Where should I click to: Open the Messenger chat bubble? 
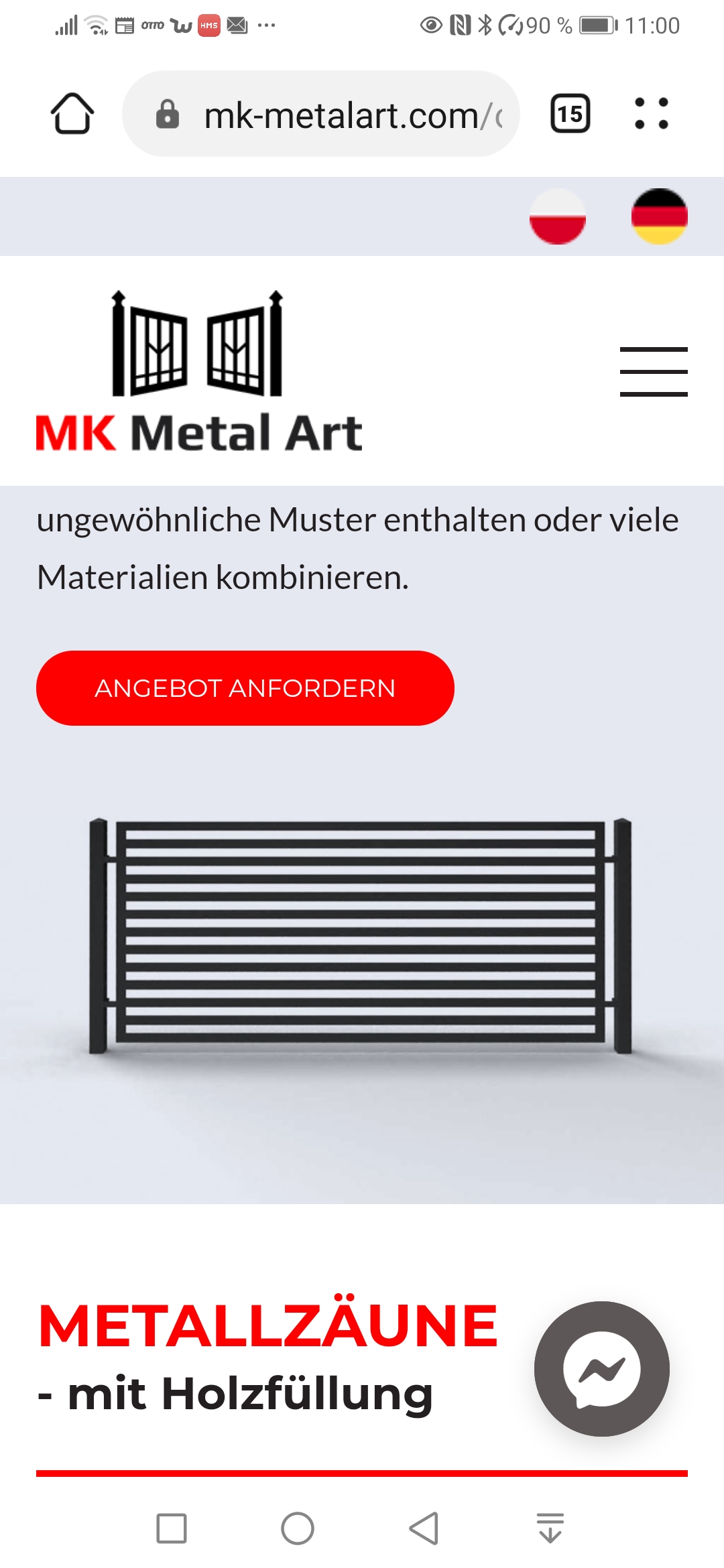(x=601, y=1368)
